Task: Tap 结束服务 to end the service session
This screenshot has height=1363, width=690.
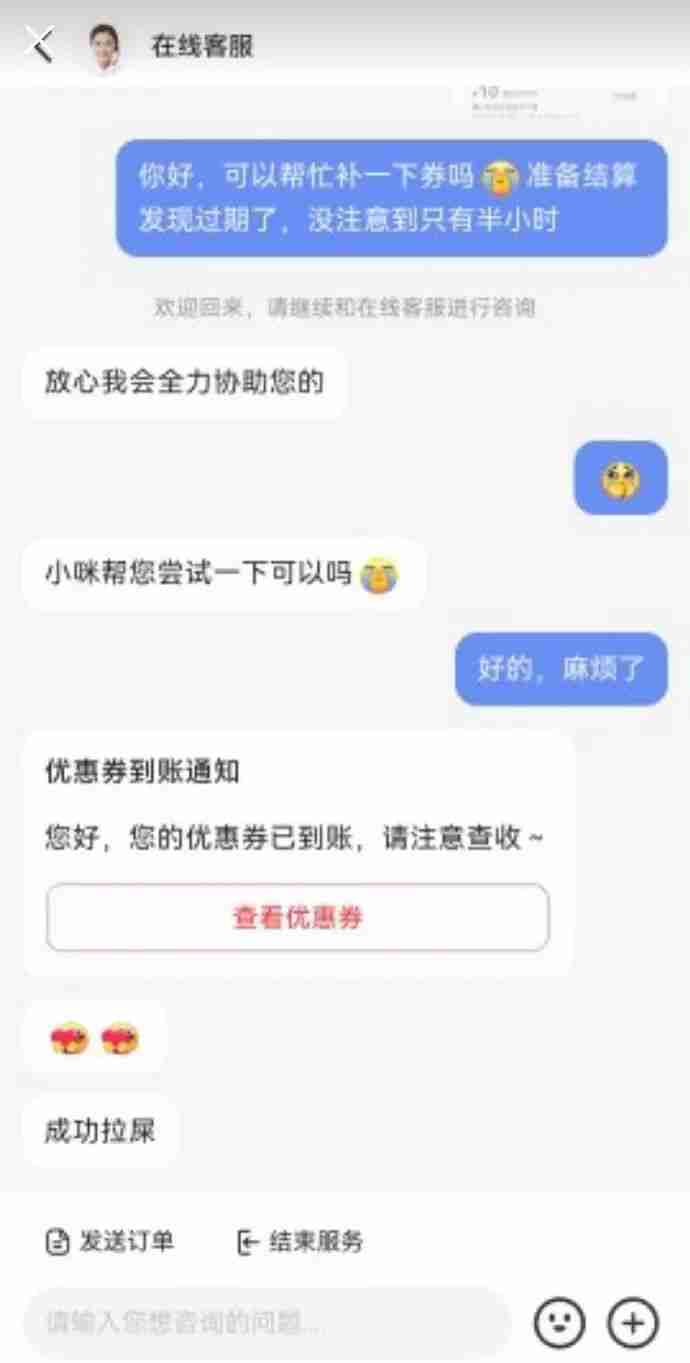Action: [x=300, y=1242]
